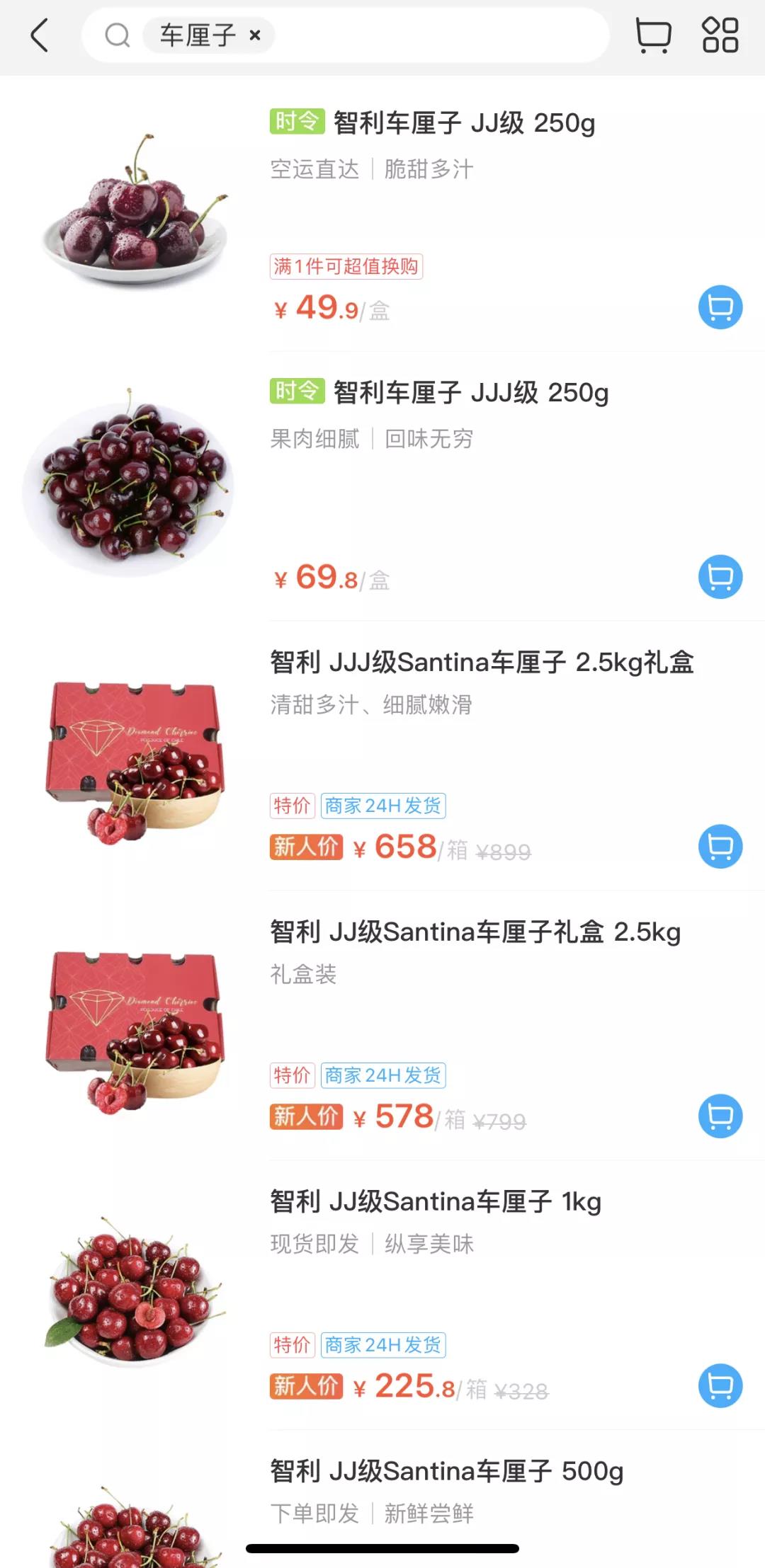This screenshot has height=1568, width=765.
Task: Add 智利车厘子 JJ级 250g to cart
Action: point(720,307)
